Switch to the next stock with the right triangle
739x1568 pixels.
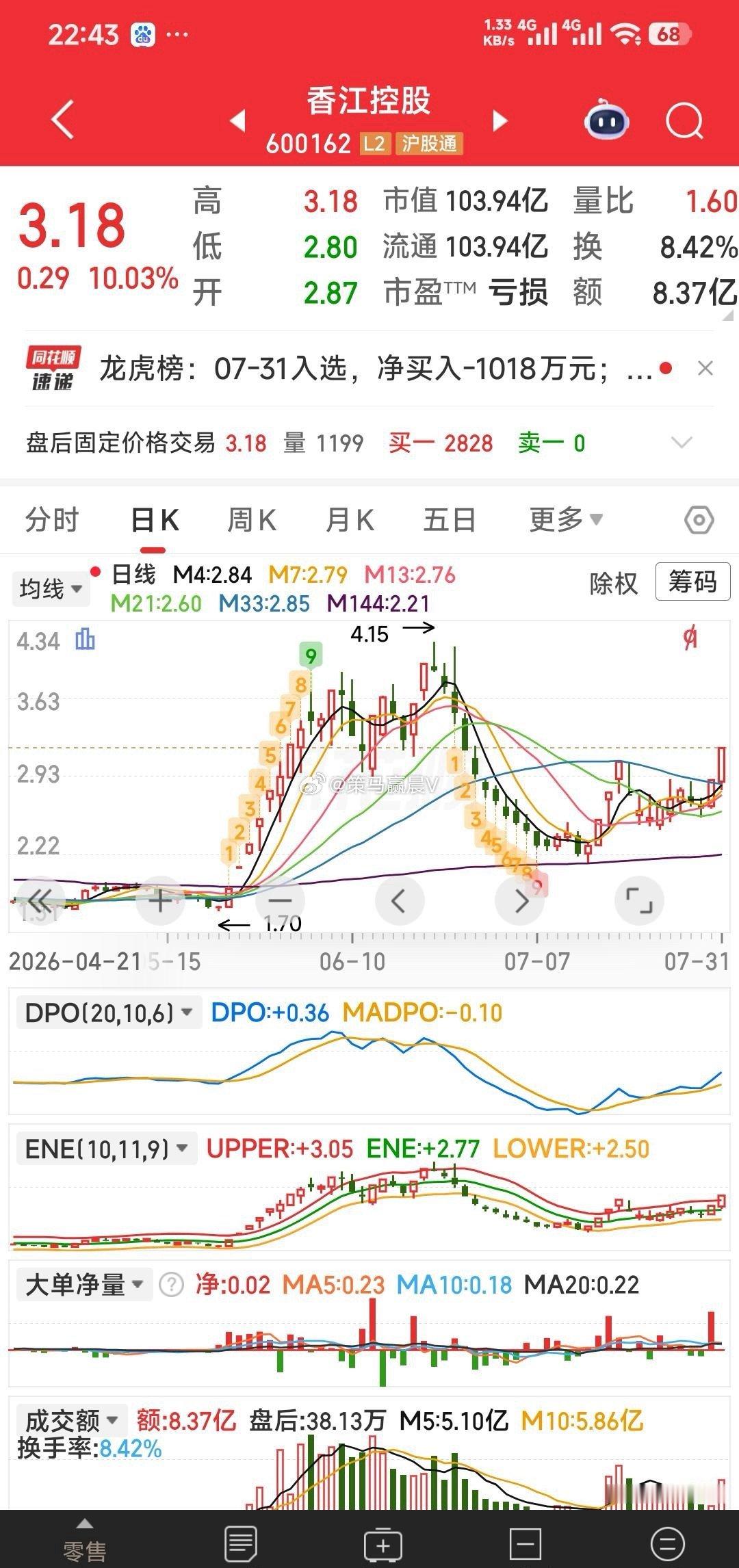pos(501,120)
